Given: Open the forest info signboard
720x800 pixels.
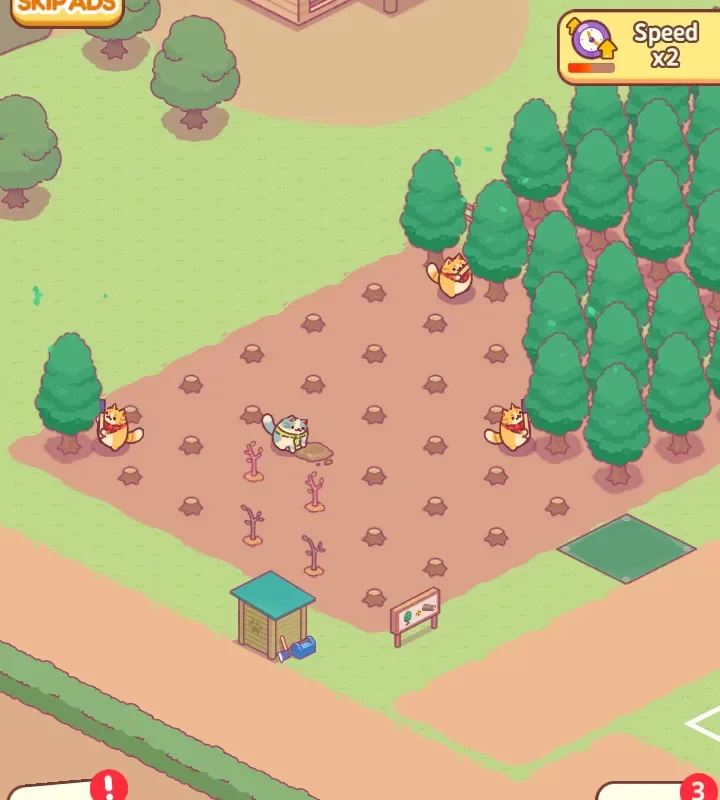Looking at the screenshot, I should (415, 613).
